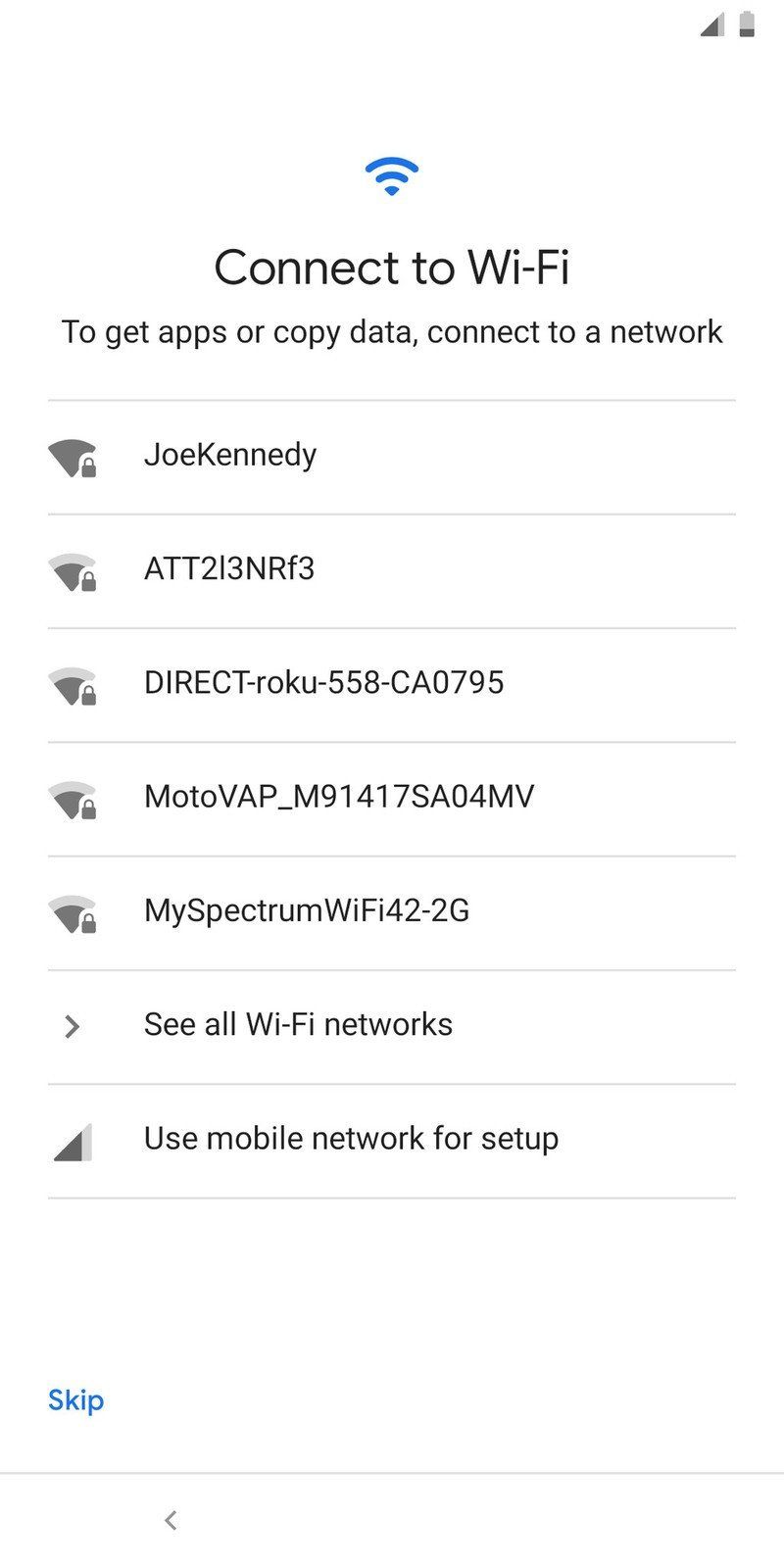Use mobile network for setup
The image size is (784, 1568).
click(351, 1139)
